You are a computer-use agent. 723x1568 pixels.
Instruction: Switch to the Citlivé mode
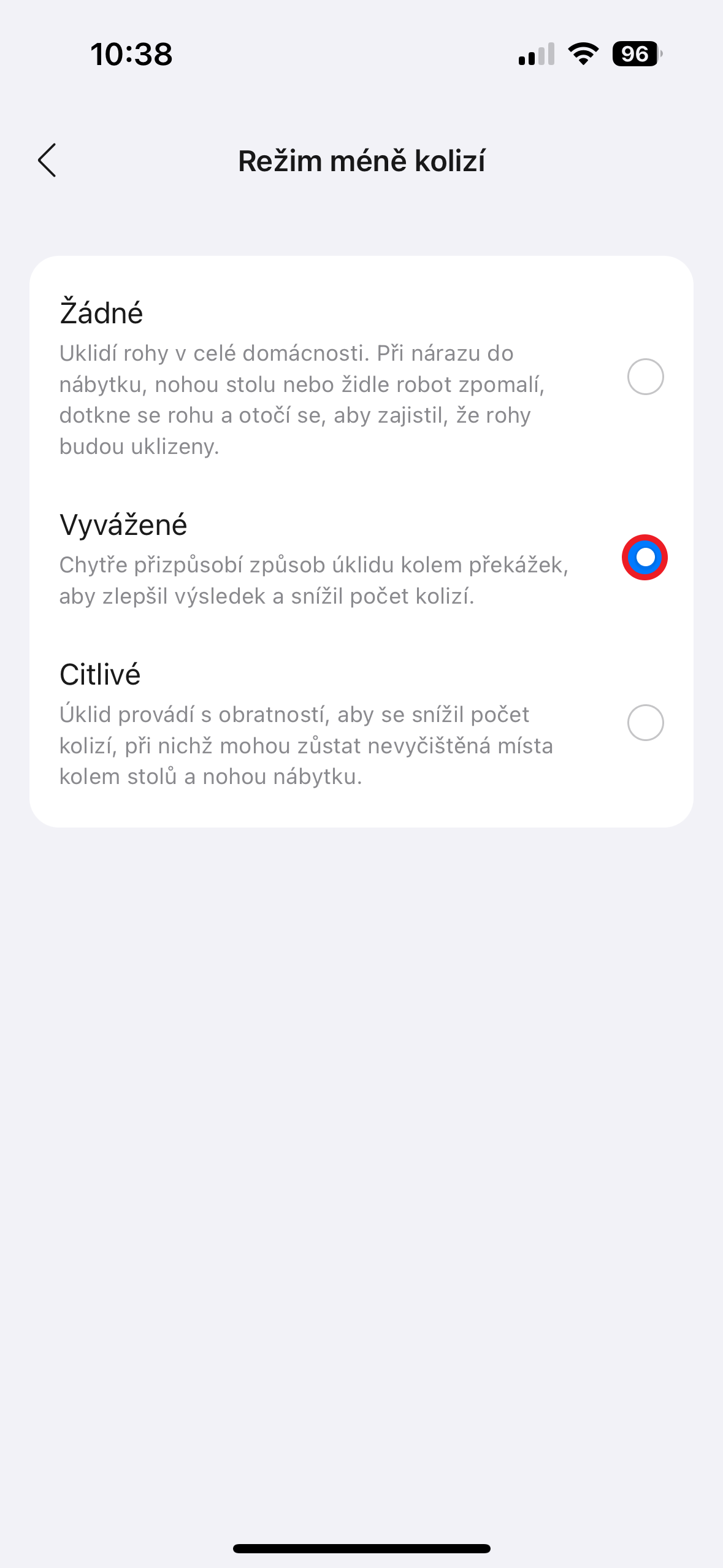pyautogui.click(x=645, y=723)
